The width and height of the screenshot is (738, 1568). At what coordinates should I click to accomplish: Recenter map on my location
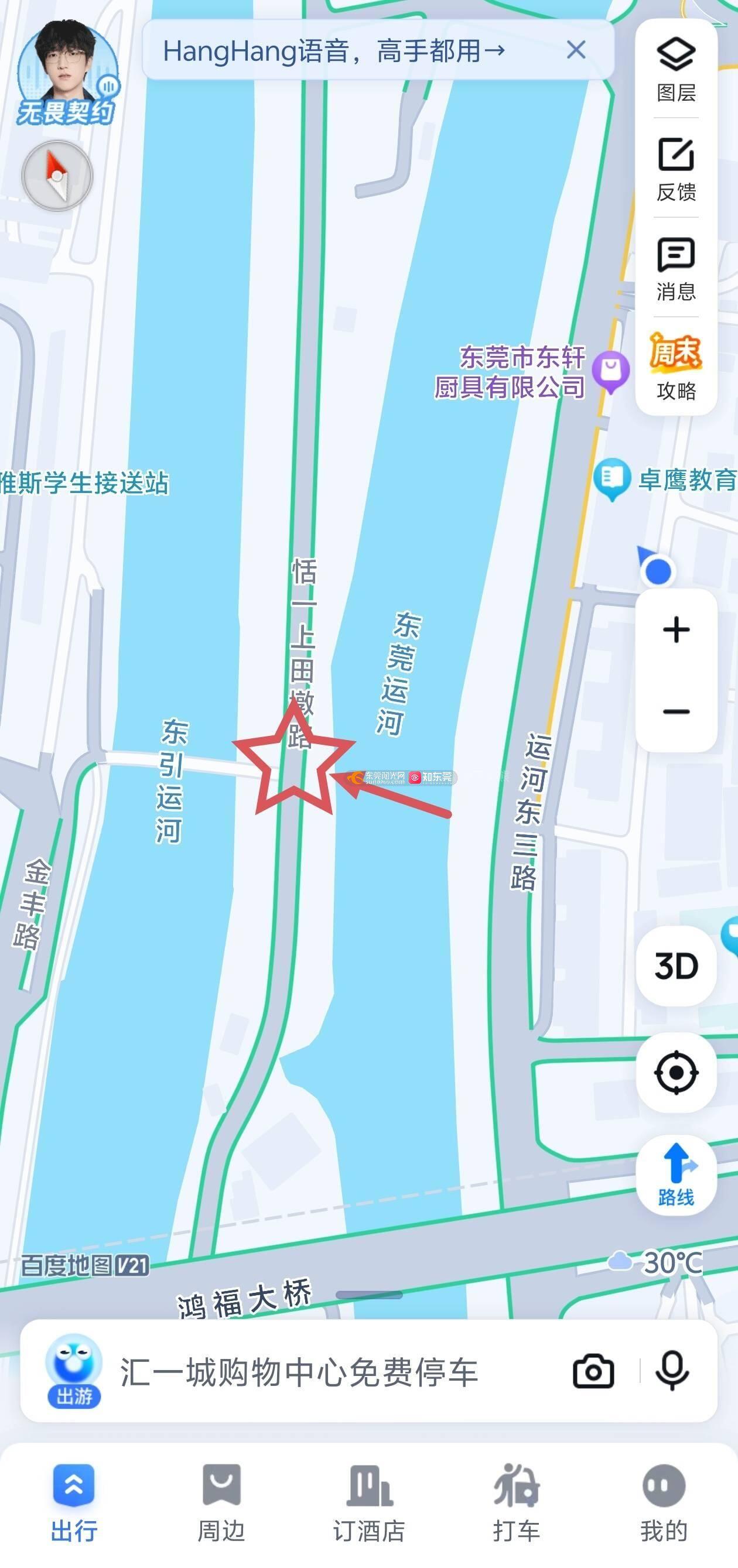tap(676, 1073)
